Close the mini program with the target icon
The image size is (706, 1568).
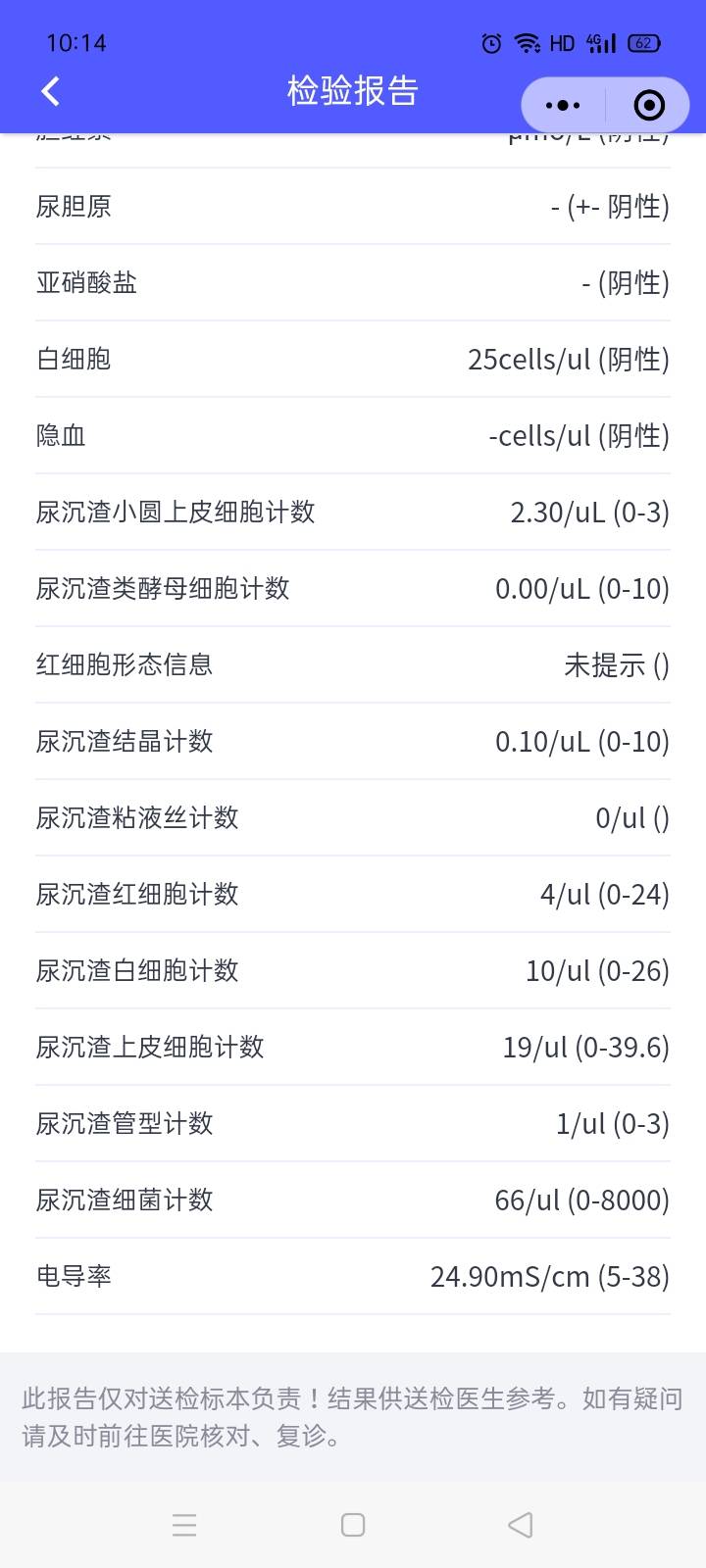point(649,105)
